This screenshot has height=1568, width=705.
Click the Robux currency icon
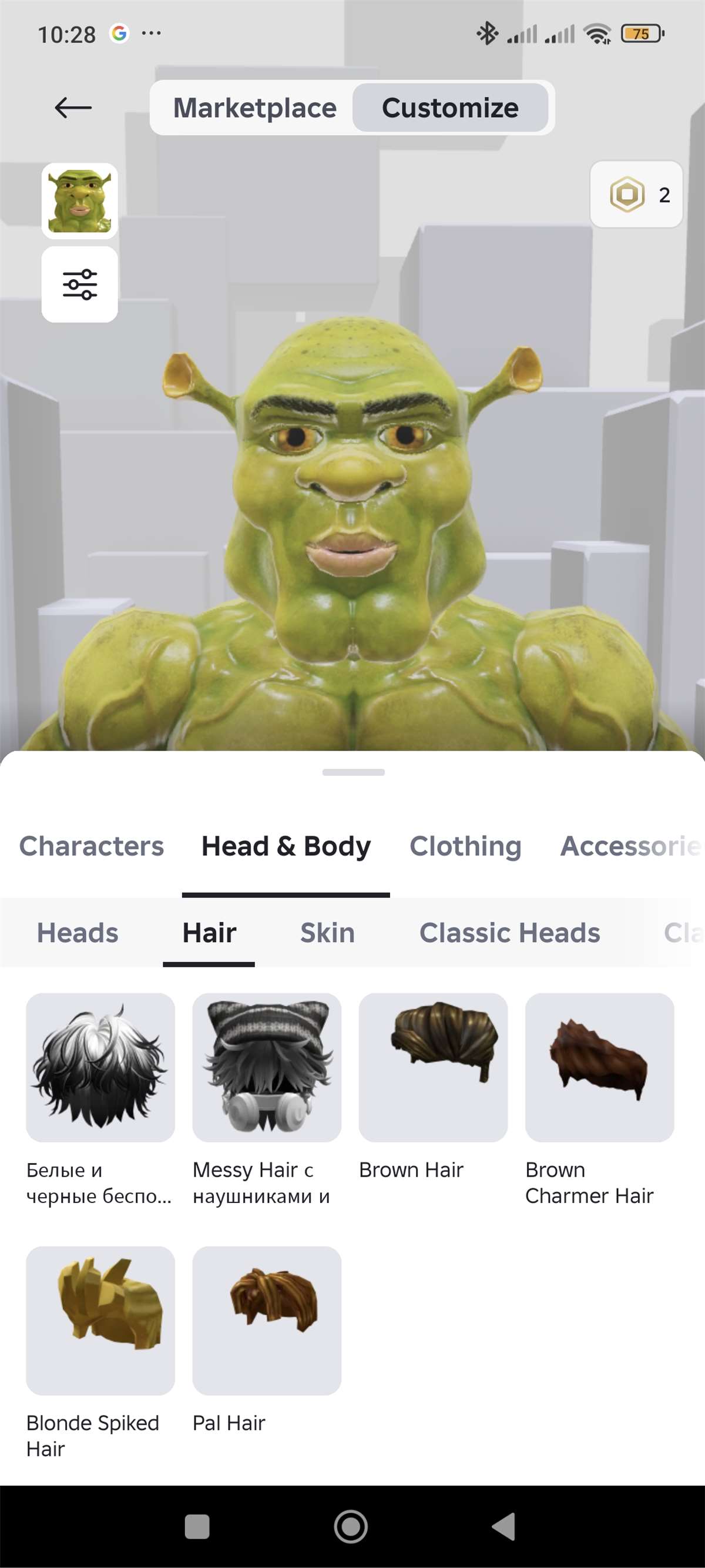pyautogui.click(x=629, y=195)
